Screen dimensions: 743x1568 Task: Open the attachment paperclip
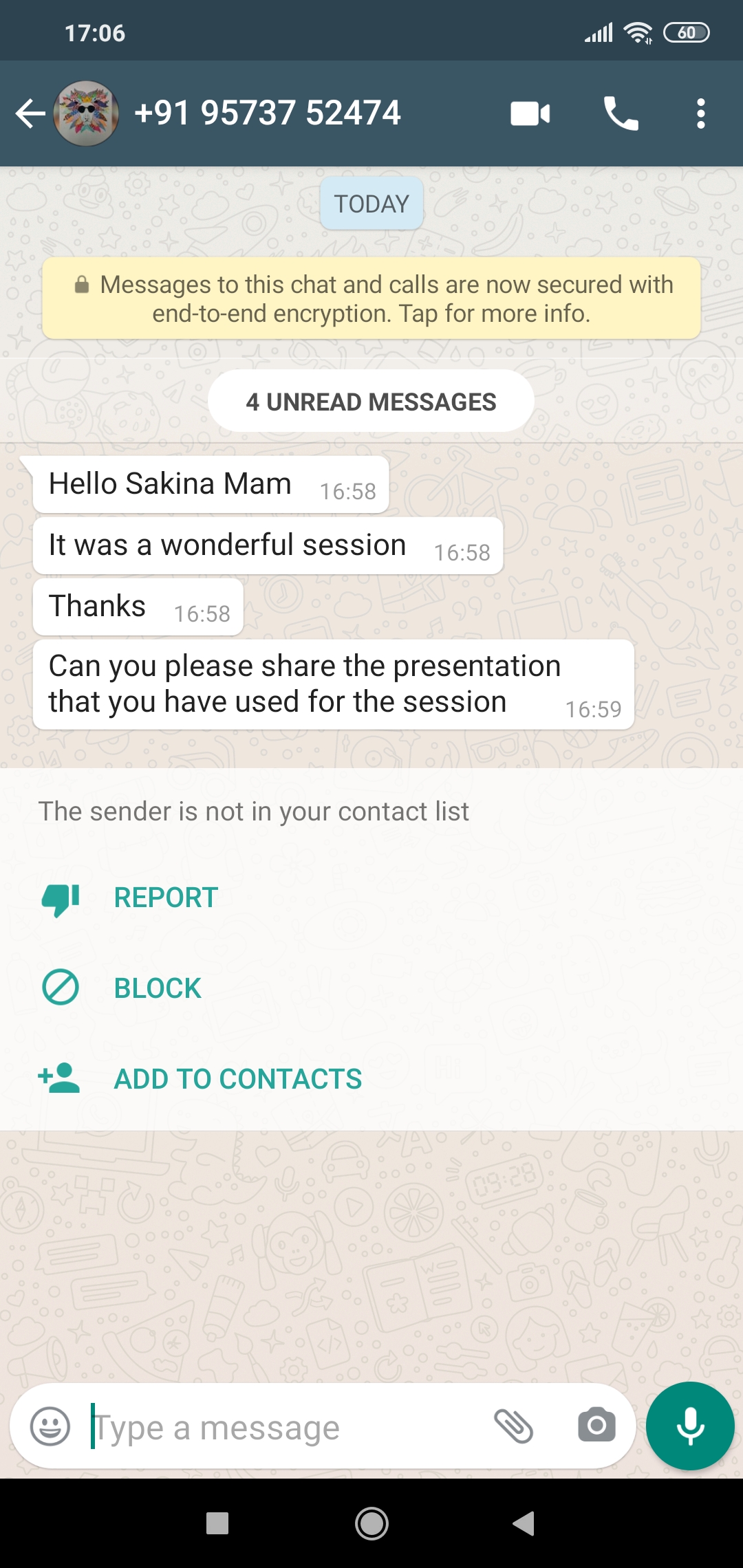tap(514, 1426)
